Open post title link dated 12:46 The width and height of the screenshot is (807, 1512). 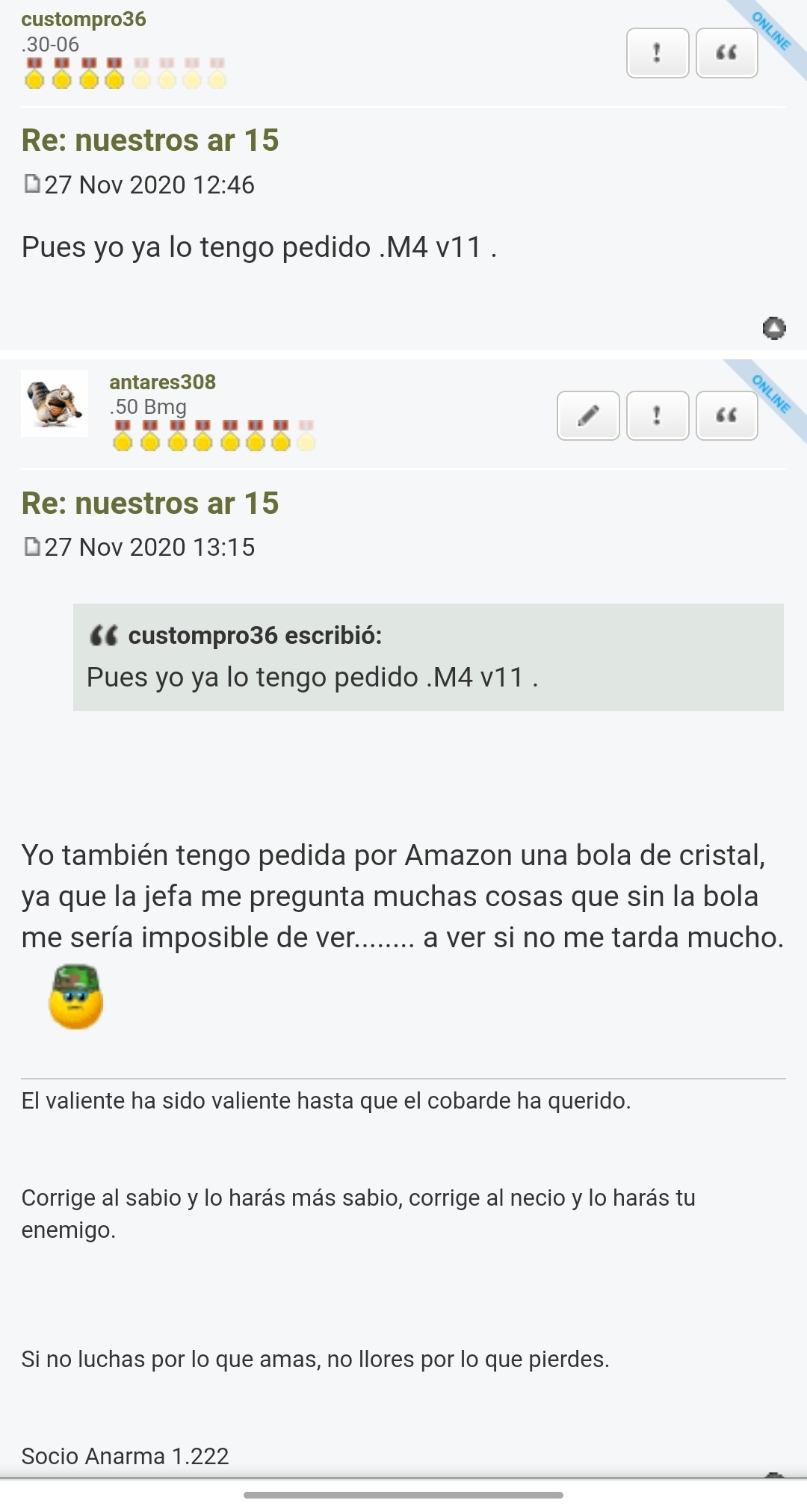tap(149, 140)
